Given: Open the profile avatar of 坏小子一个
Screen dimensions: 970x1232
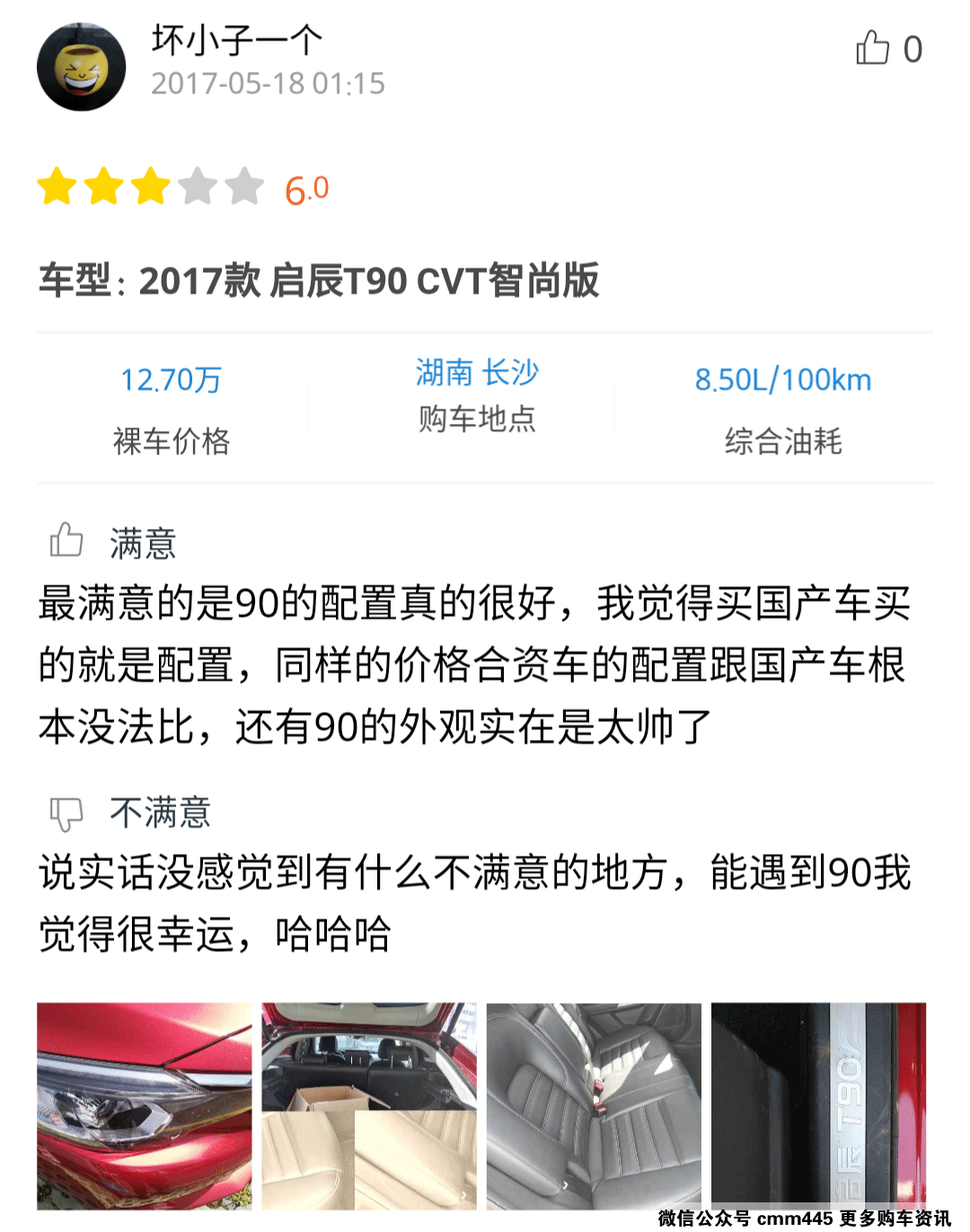Looking at the screenshot, I should 81,67.
